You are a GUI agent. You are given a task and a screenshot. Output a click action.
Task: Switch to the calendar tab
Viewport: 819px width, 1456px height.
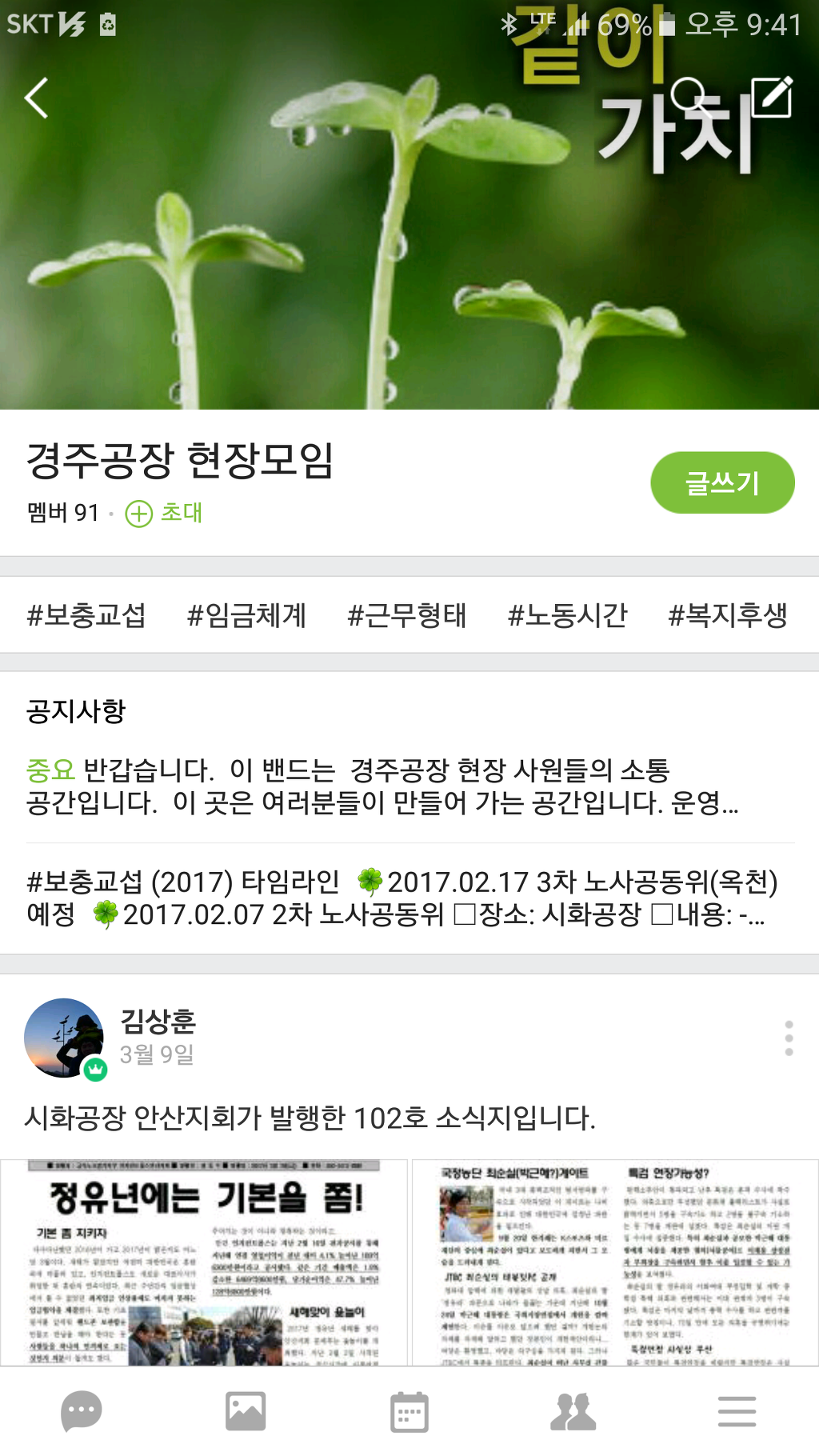tap(409, 1411)
